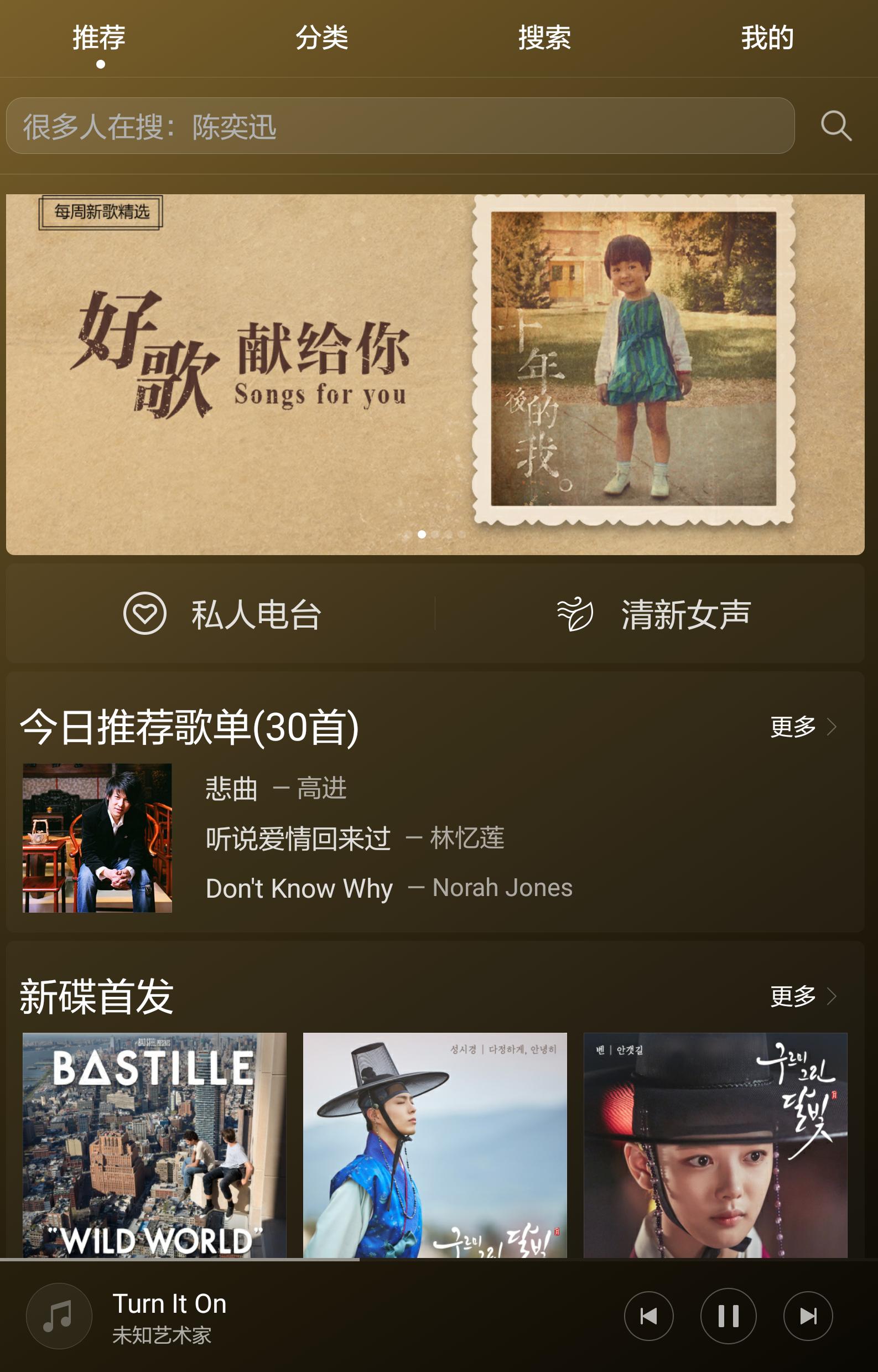Skip to the next track
Screen dimensions: 878x1372
[808, 1316]
